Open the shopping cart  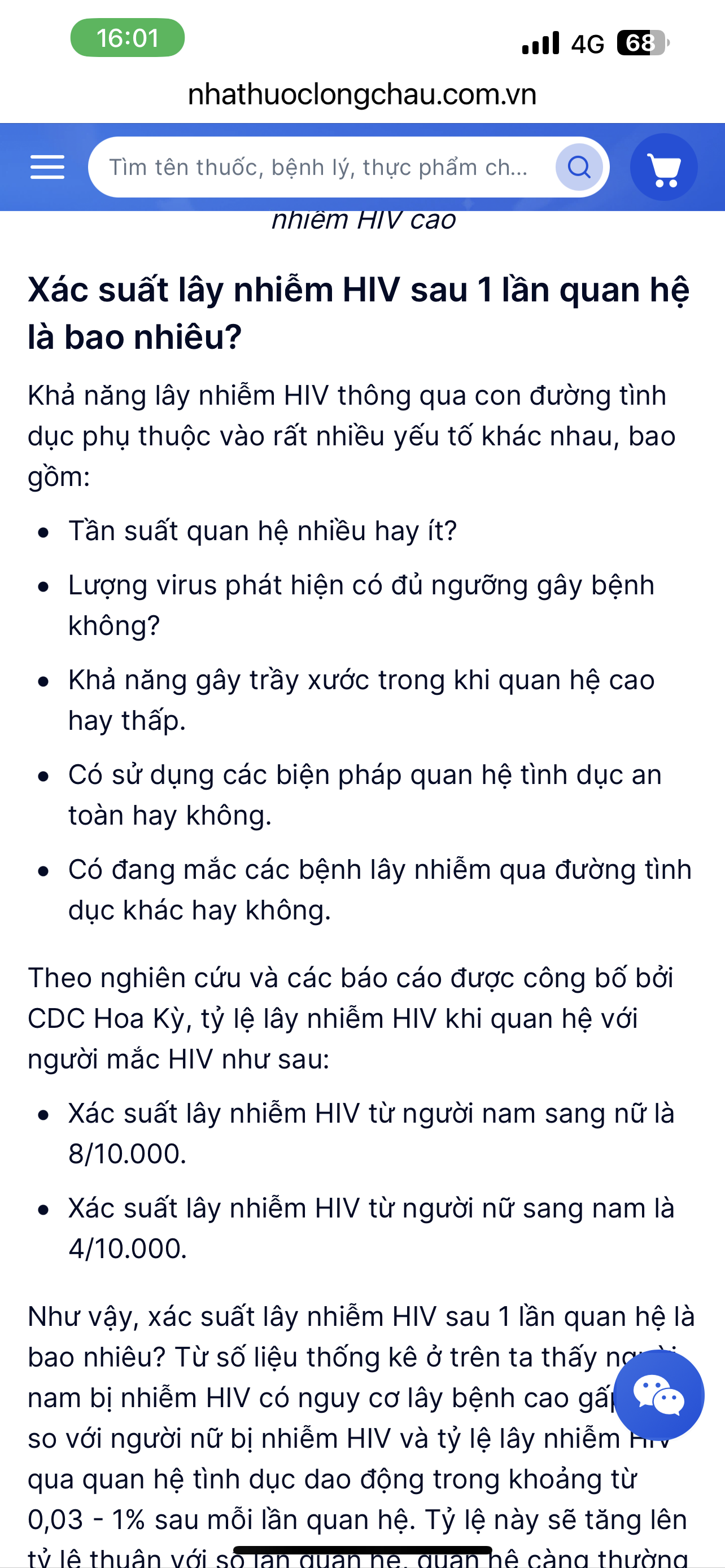pos(663,168)
